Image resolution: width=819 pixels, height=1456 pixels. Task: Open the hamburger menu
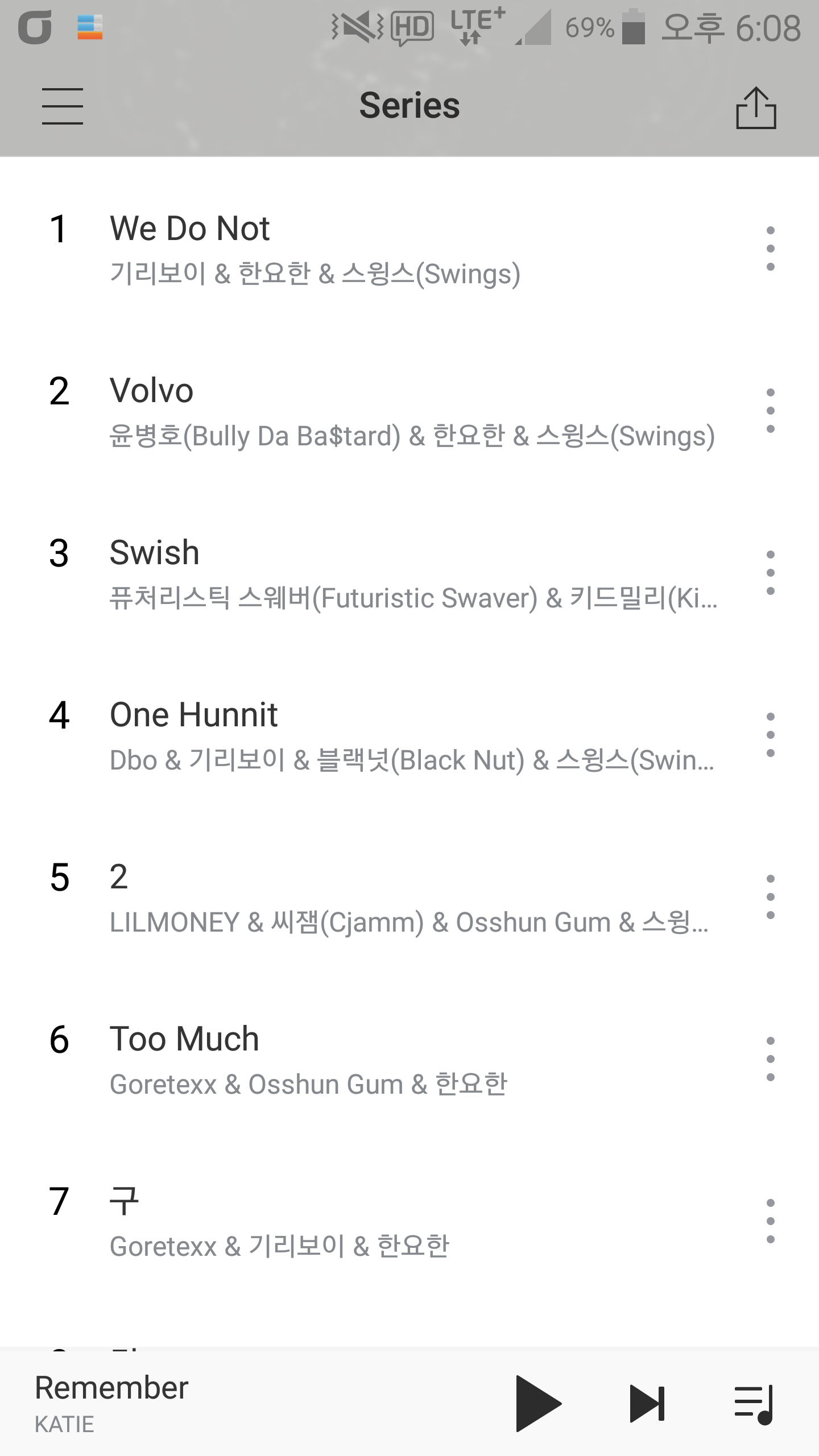pos(63,106)
